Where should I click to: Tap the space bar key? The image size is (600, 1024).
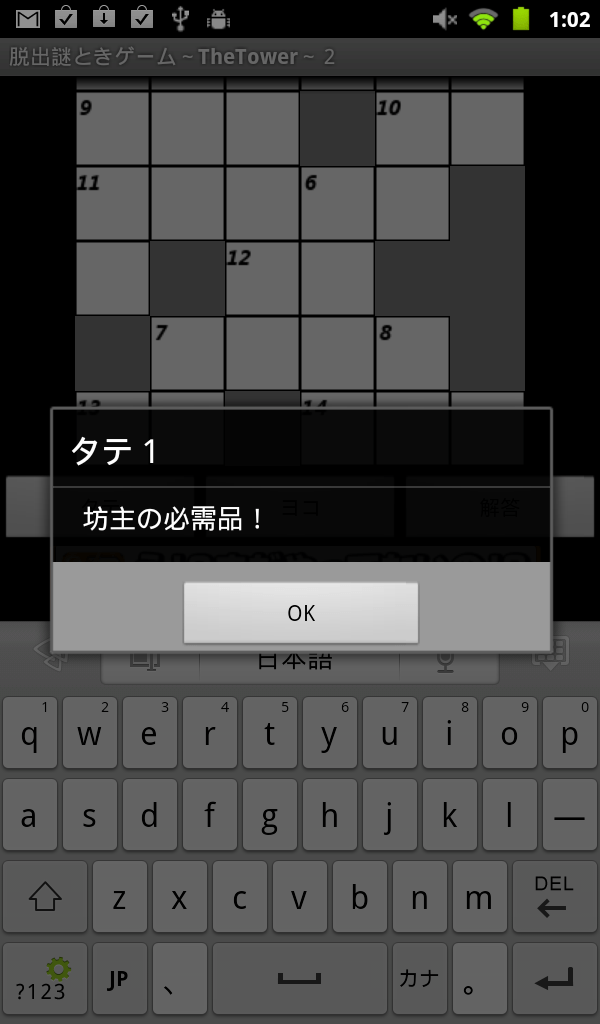[x=300, y=978]
